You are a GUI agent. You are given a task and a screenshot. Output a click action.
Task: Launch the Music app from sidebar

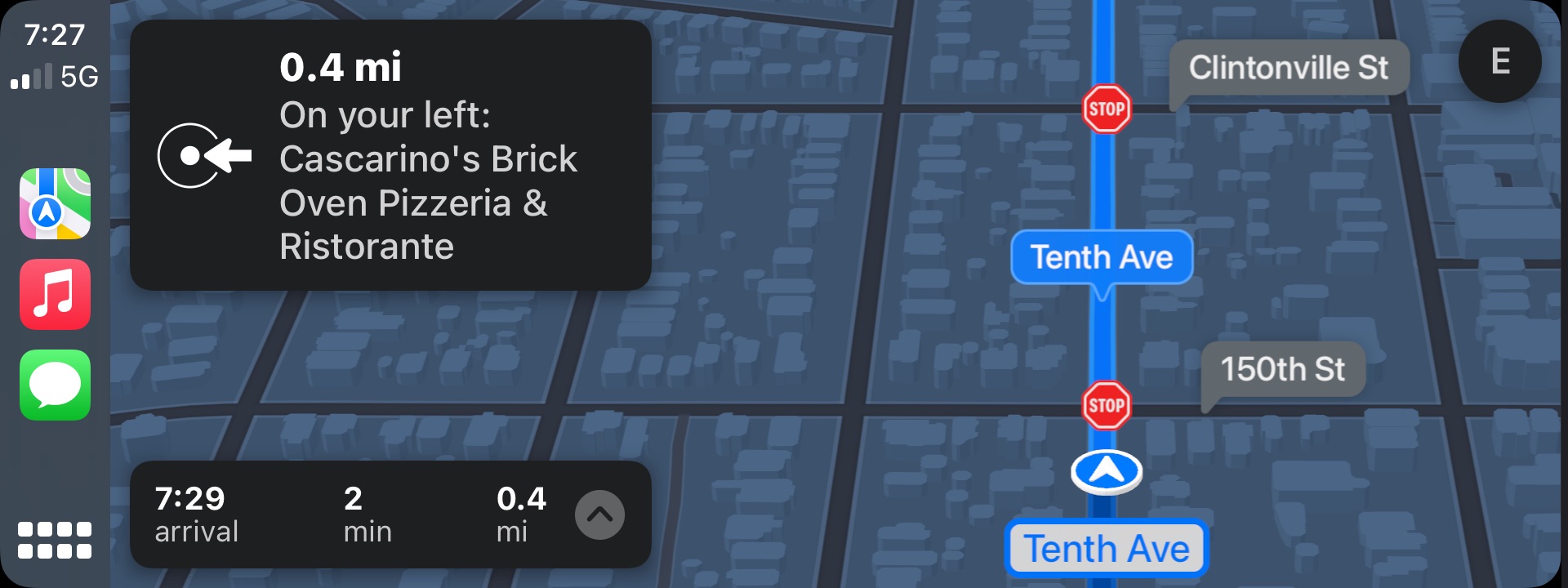pyautogui.click(x=55, y=295)
